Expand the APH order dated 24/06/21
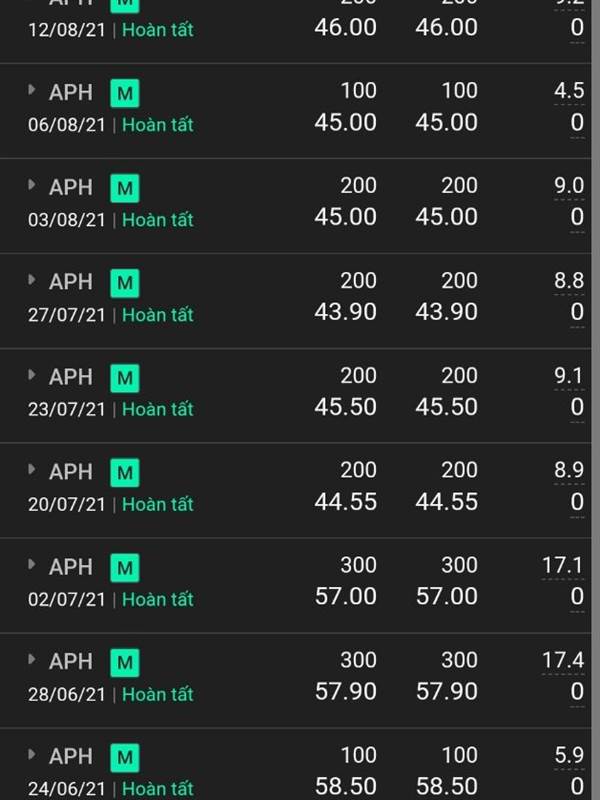This screenshot has height=800, width=600. 33,755
